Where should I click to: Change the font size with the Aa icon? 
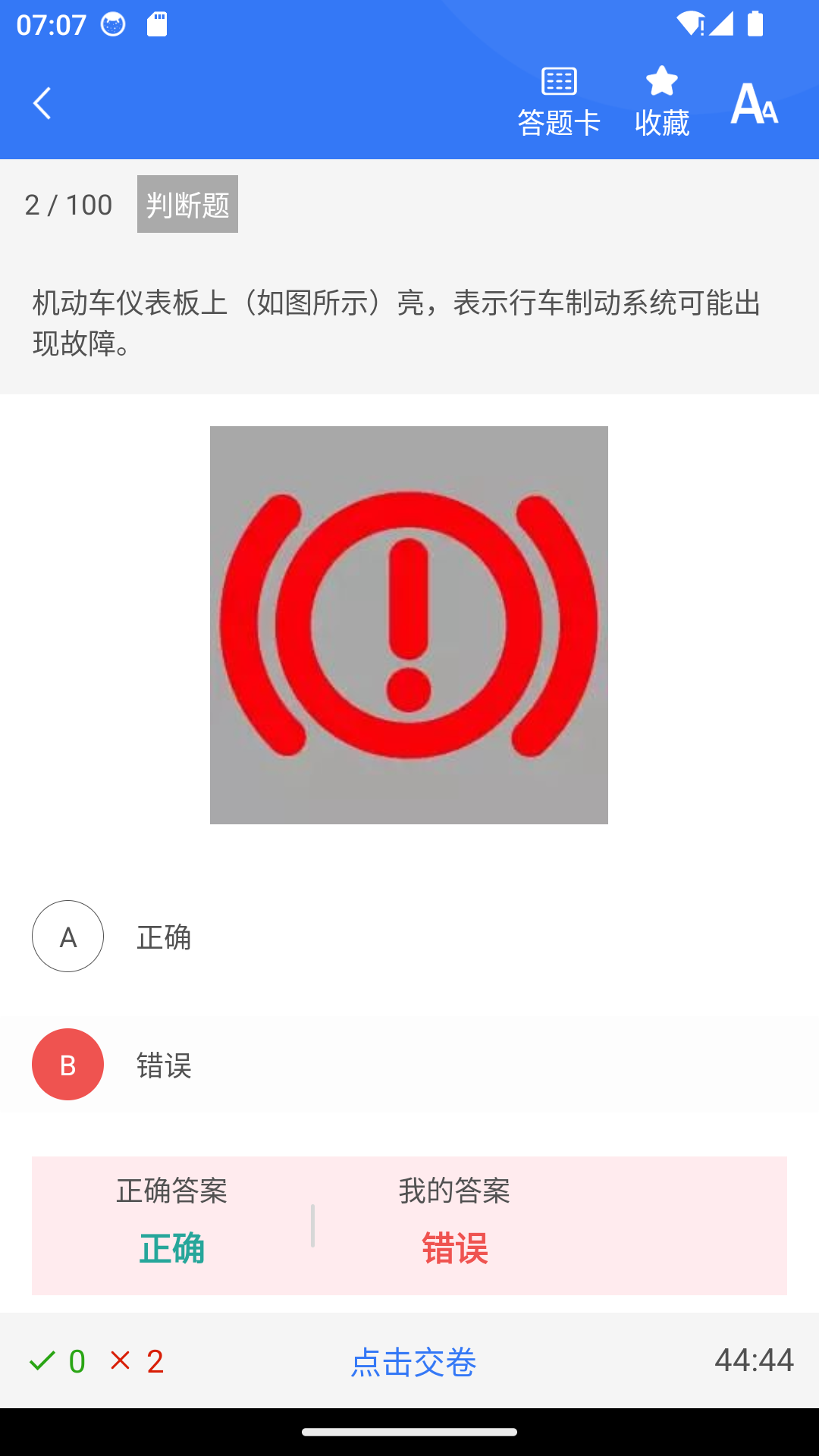click(755, 103)
